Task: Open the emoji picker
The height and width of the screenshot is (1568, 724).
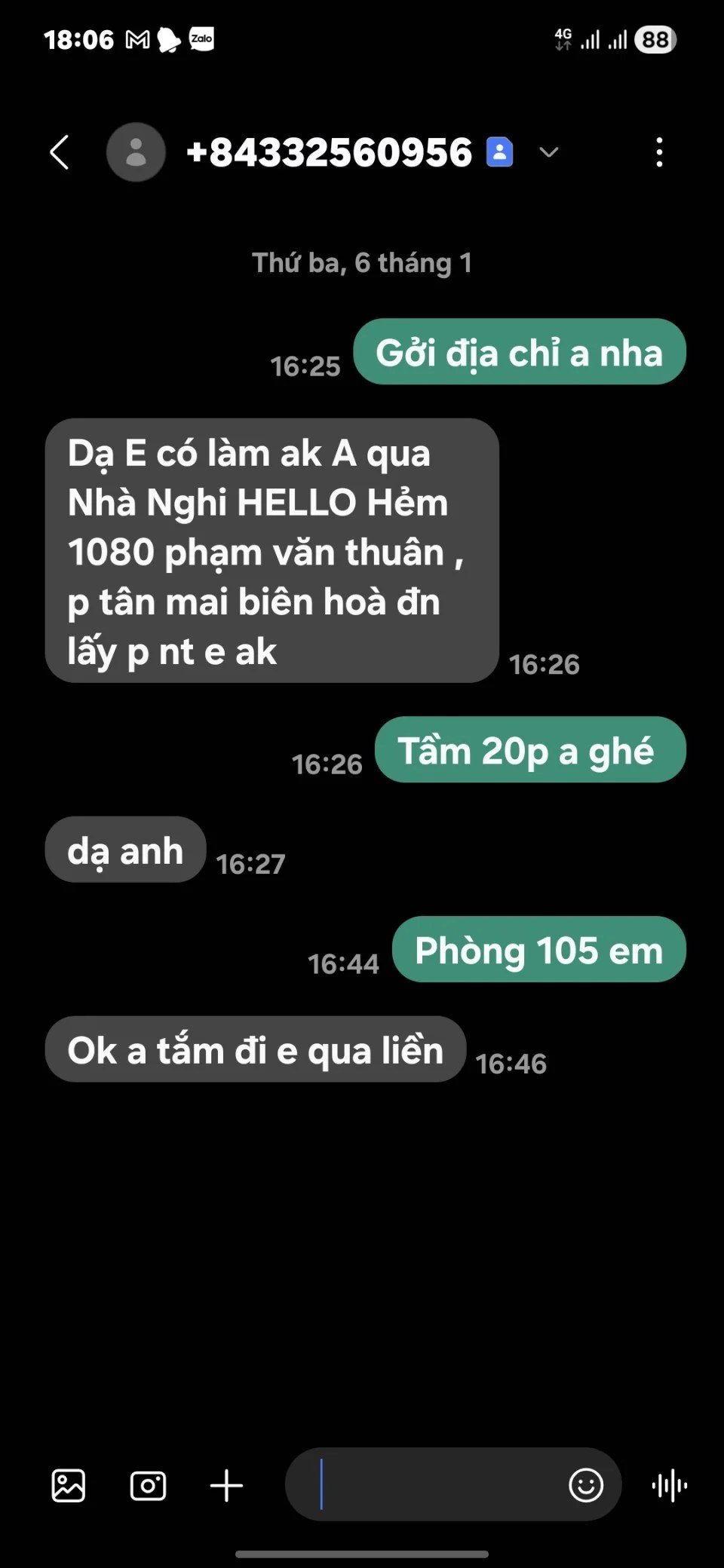Action: [x=585, y=1485]
